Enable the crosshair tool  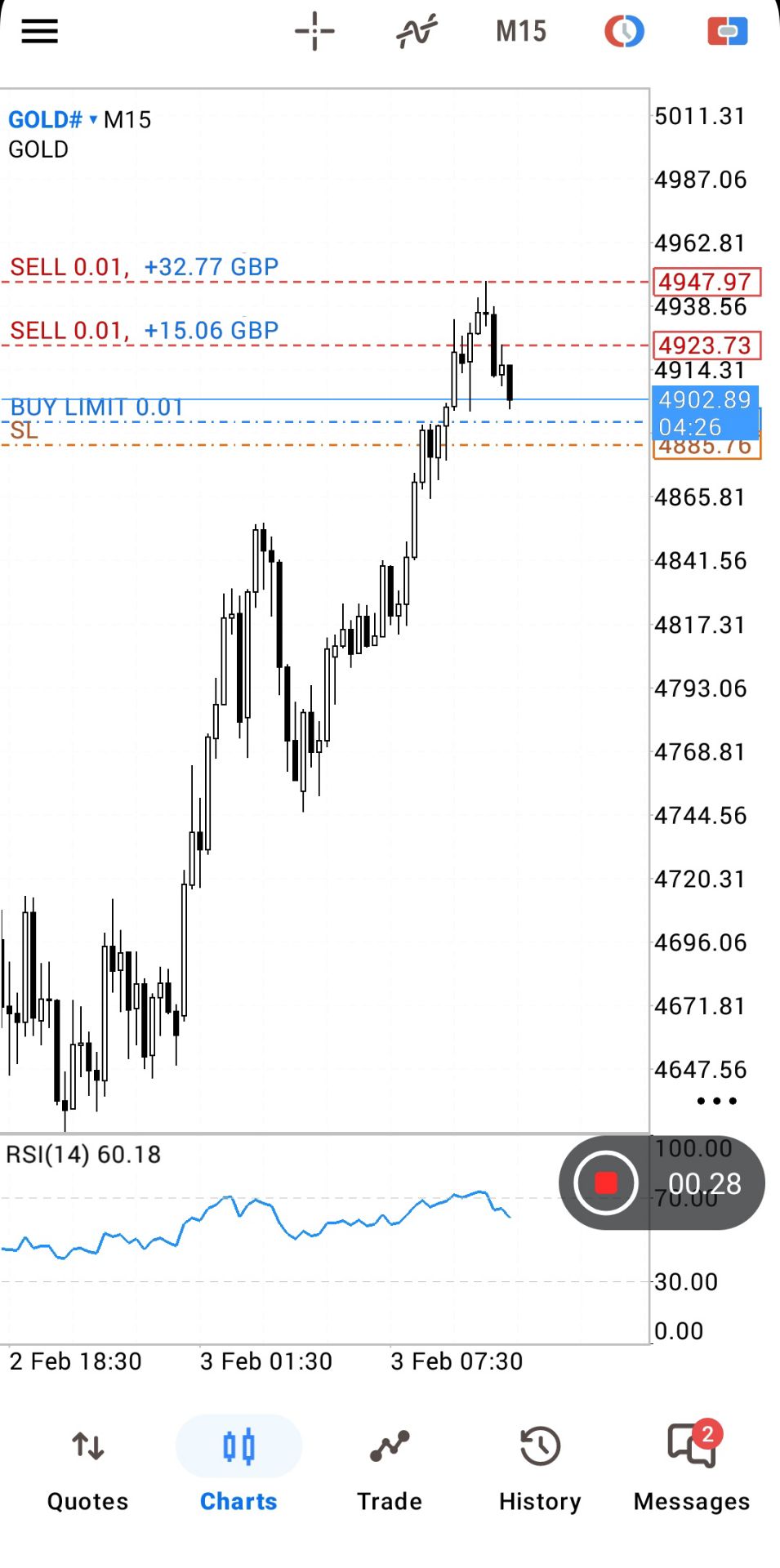tap(314, 32)
